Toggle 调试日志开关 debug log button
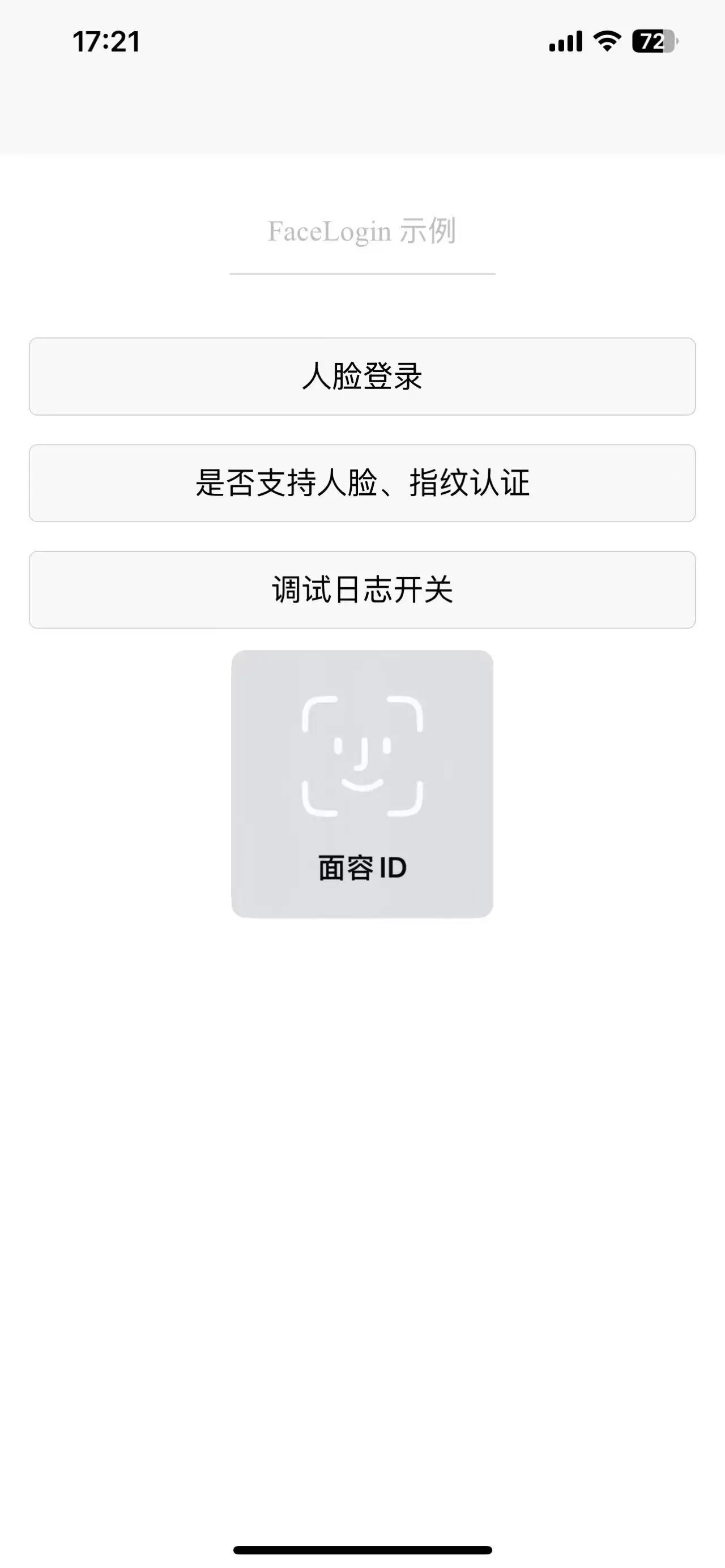The height and width of the screenshot is (1568, 725). pos(362,589)
